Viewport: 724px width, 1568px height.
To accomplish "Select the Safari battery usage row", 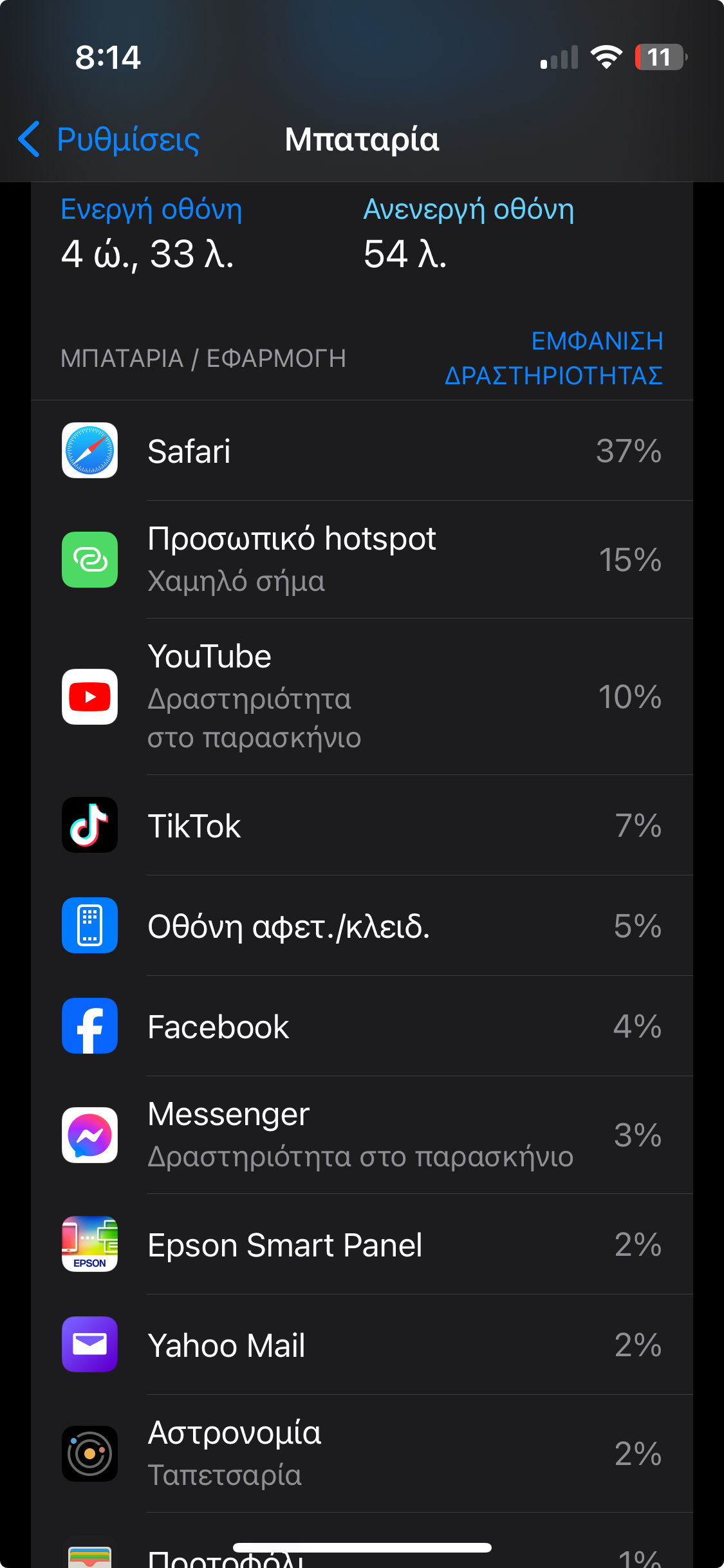I will click(x=362, y=451).
